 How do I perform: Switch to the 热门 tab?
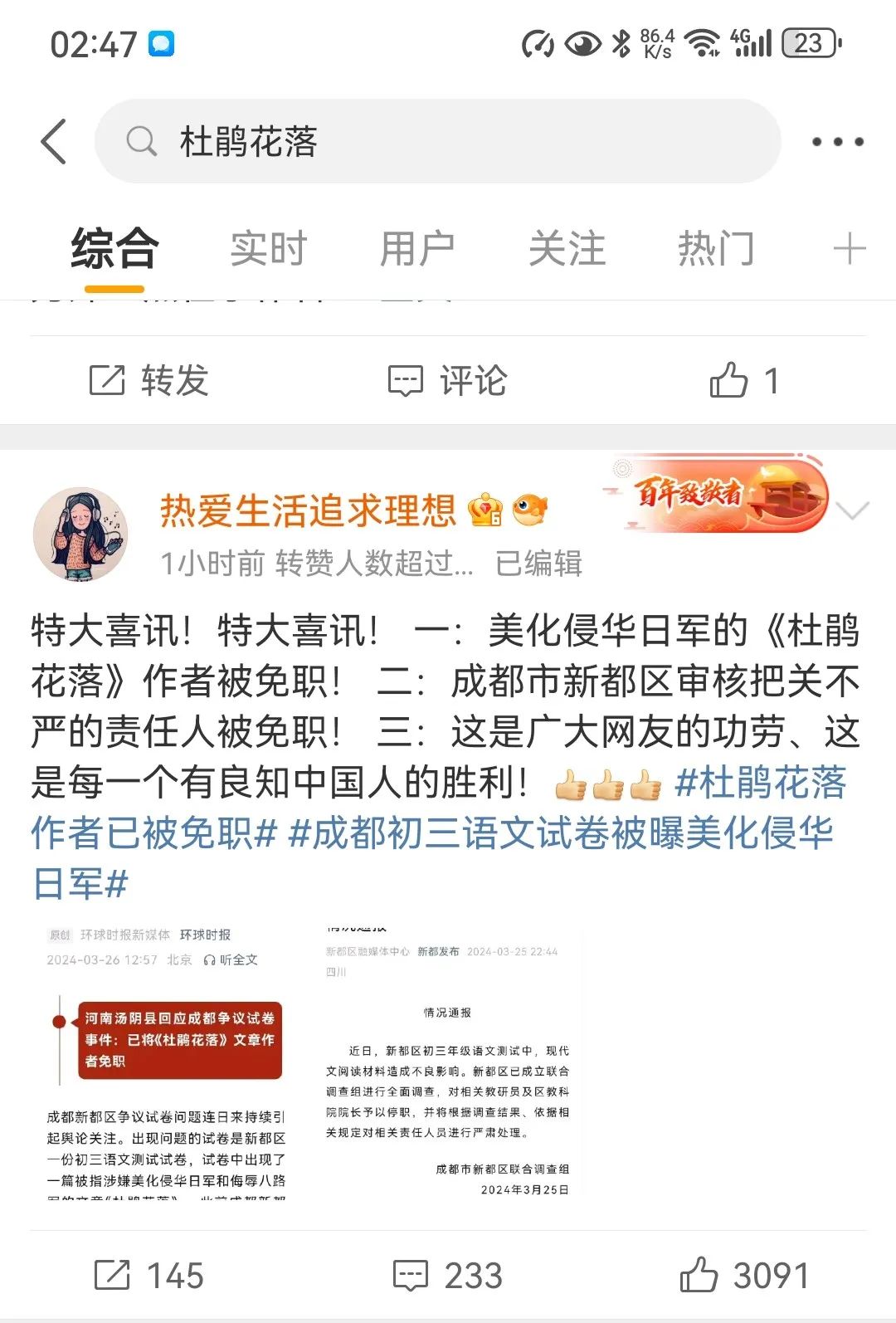click(716, 249)
